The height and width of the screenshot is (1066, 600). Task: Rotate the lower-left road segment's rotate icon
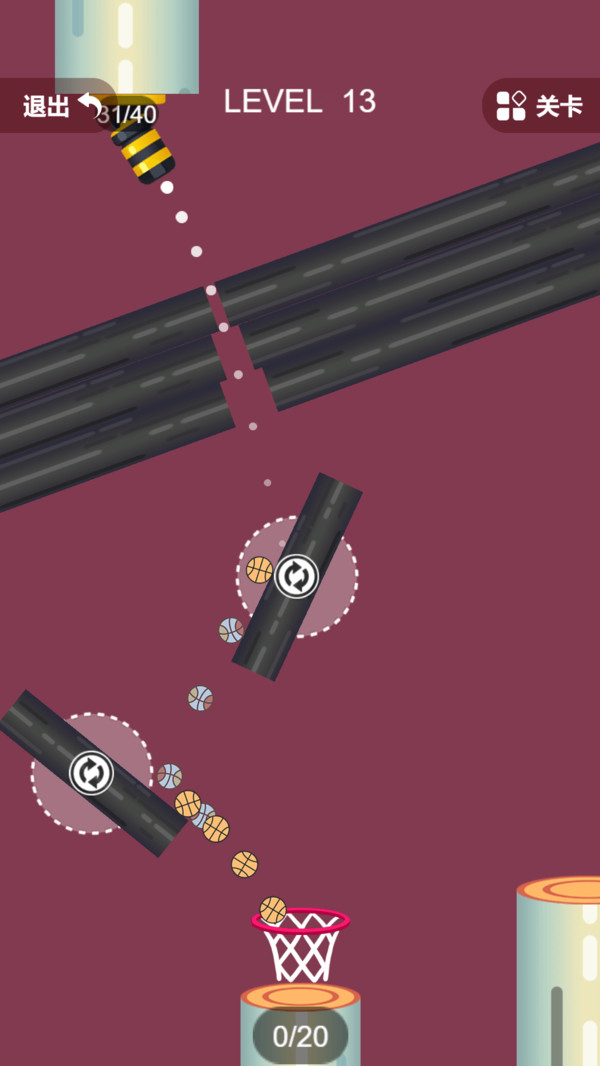tap(91, 773)
